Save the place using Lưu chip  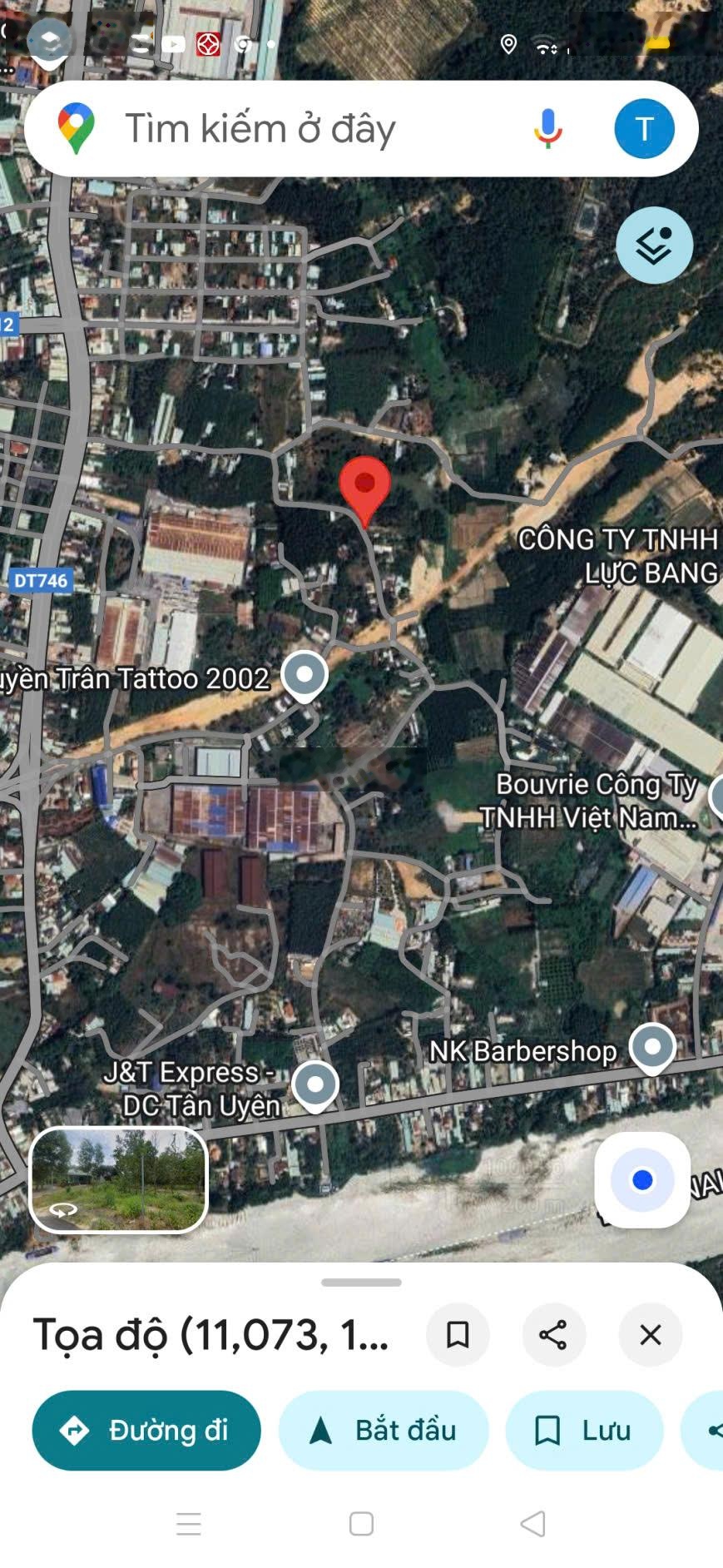[x=584, y=1430]
